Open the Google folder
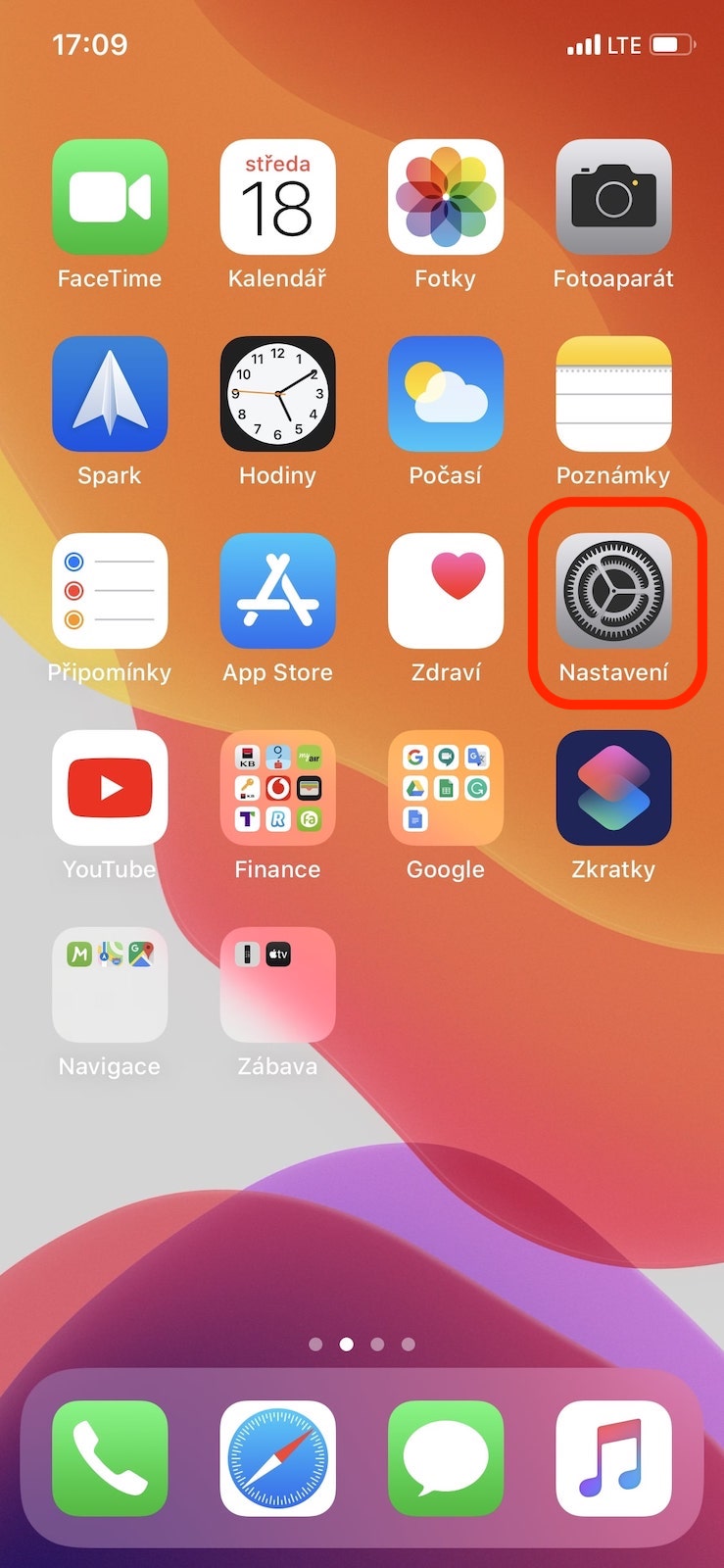 [x=446, y=788]
